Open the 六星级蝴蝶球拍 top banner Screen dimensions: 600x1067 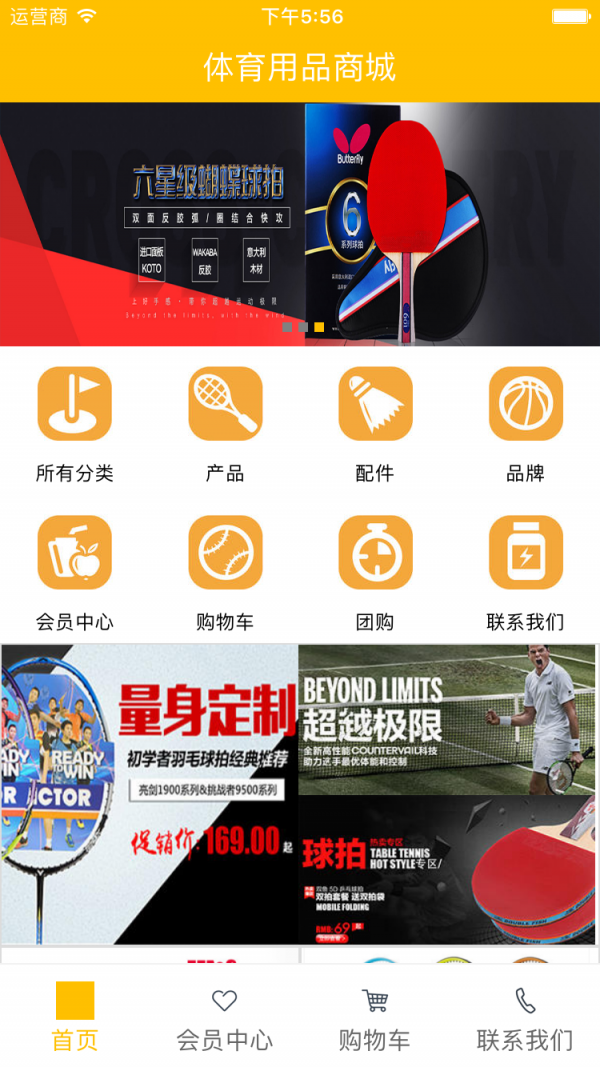[x=300, y=225]
